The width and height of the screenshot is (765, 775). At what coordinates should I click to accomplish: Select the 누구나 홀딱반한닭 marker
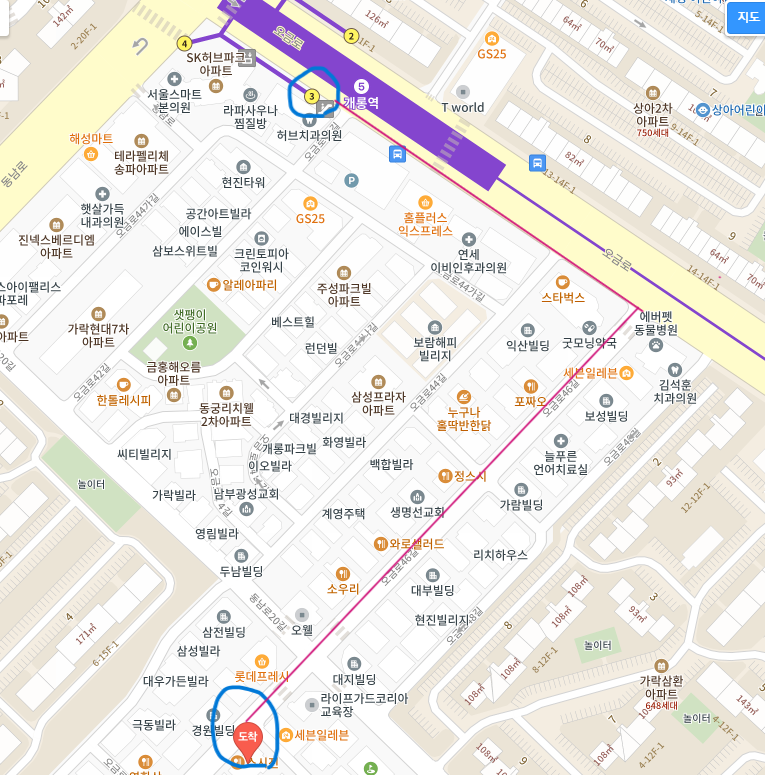(x=463, y=397)
